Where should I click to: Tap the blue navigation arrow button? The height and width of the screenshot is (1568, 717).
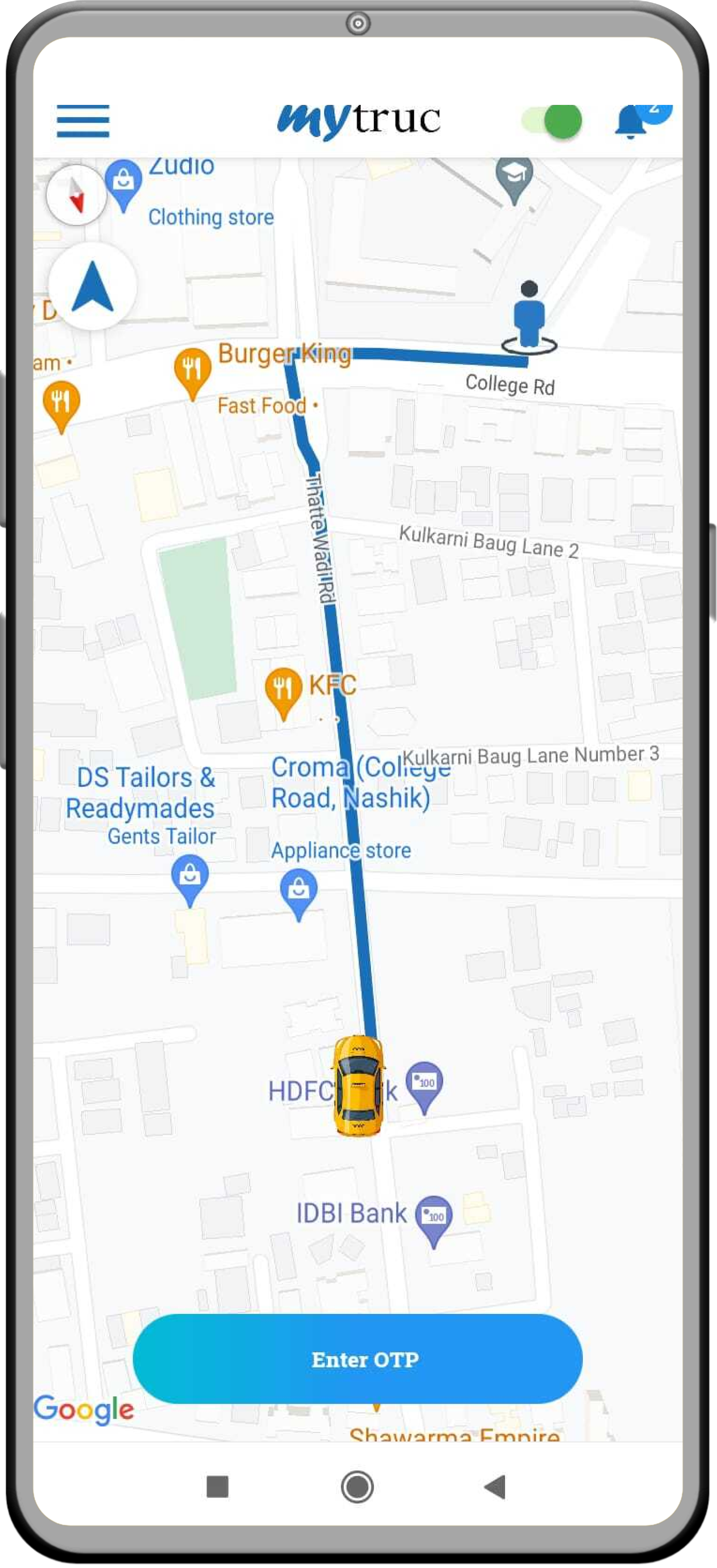pyautogui.click(x=92, y=287)
